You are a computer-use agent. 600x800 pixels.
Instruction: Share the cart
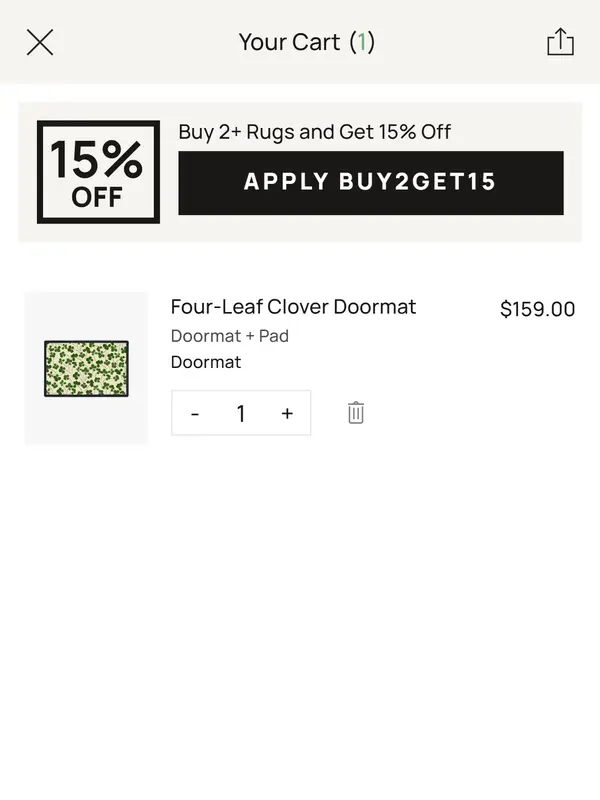point(560,42)
